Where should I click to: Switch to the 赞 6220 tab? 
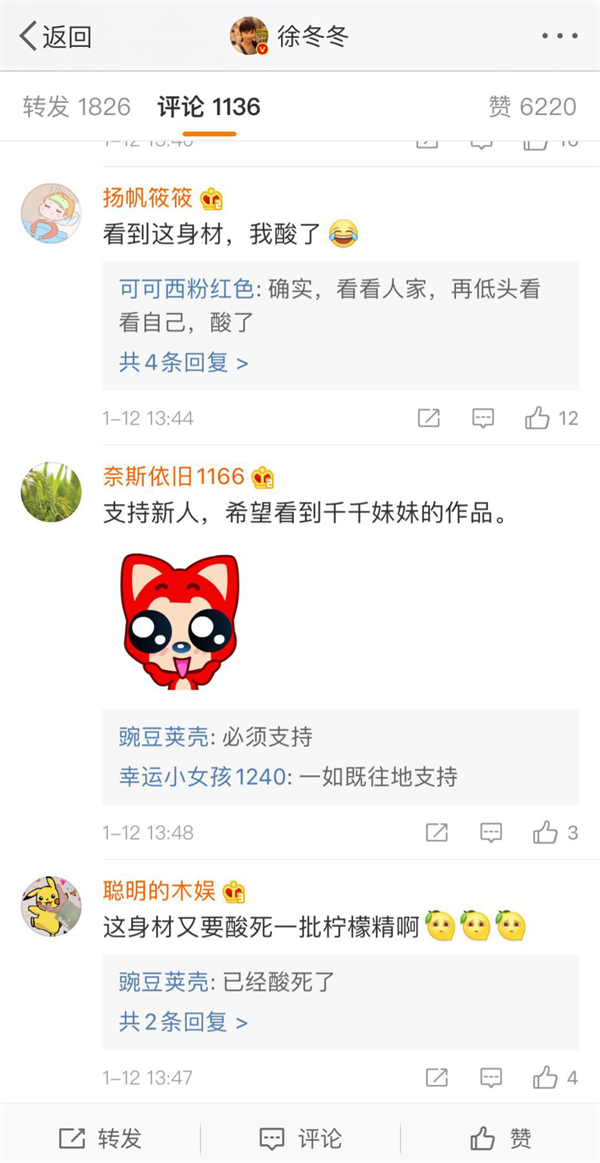click(532, 107)
